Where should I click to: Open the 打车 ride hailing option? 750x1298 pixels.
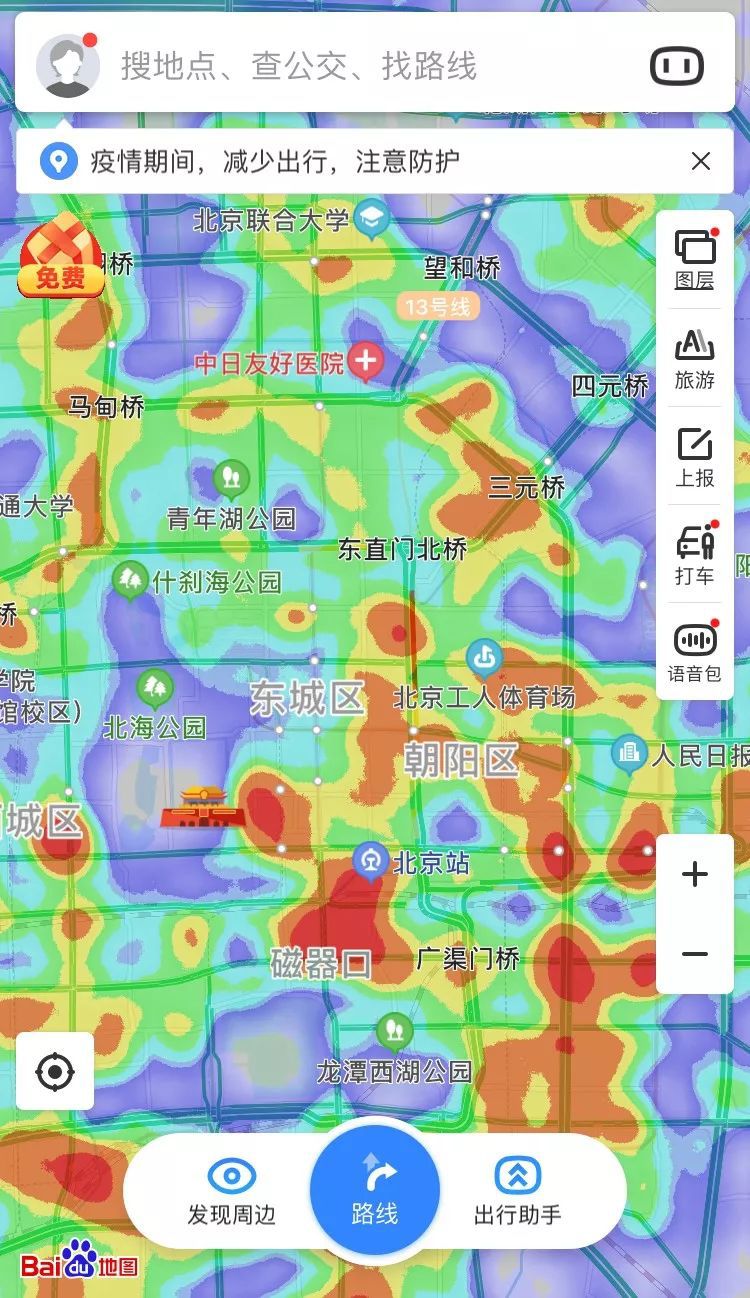tap(695, 554)
